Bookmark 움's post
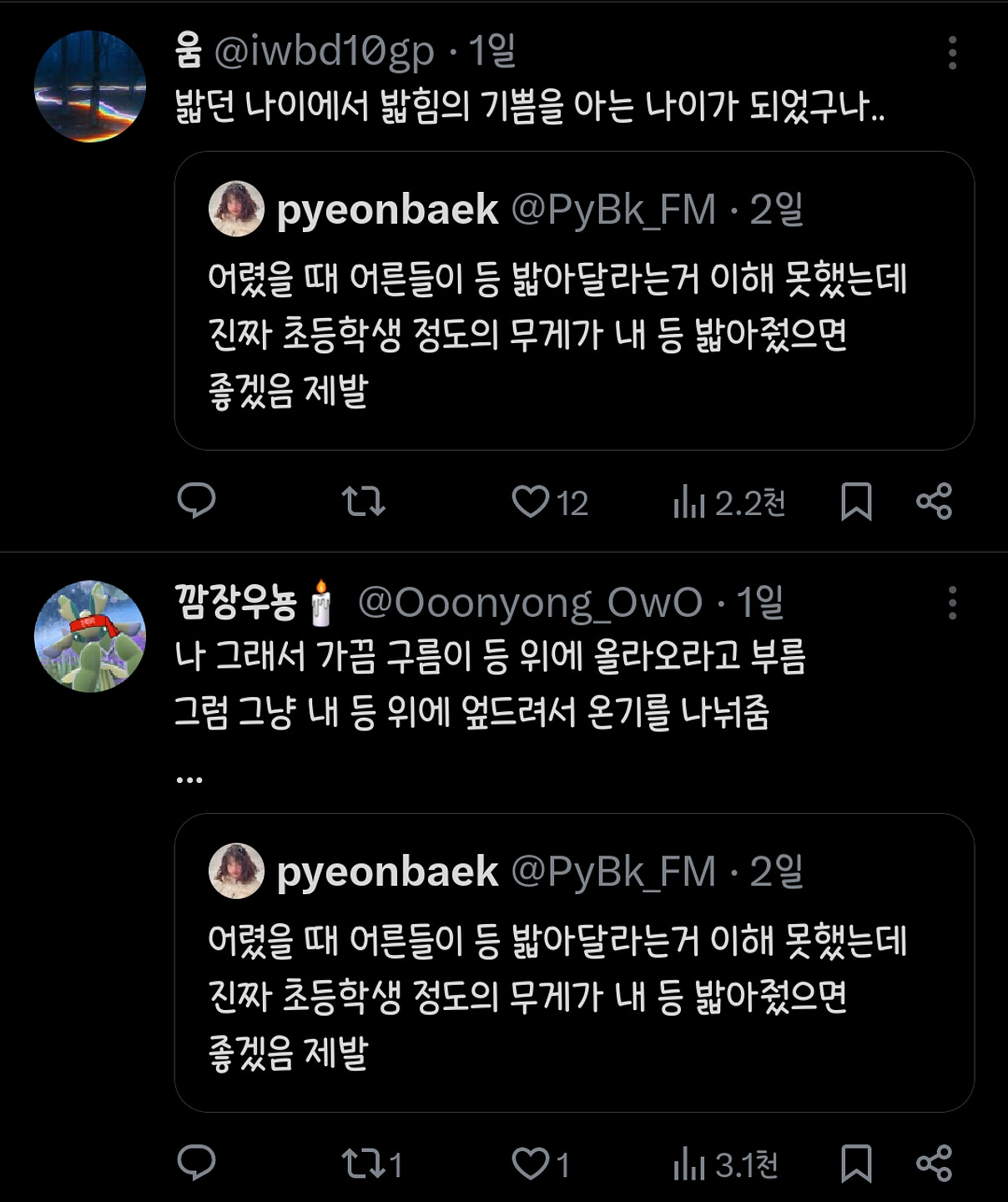 [x=856, y=502]
